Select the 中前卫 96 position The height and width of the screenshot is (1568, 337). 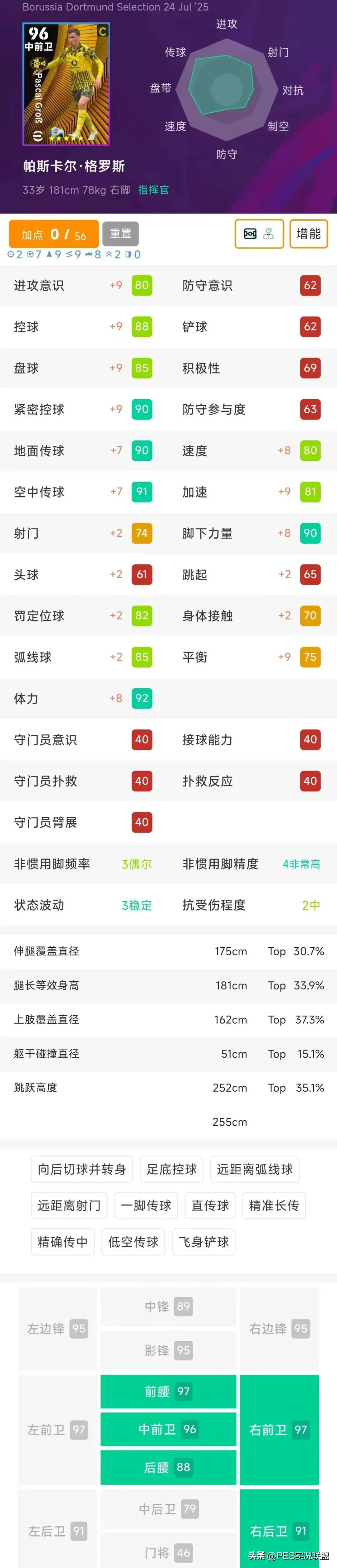[168, 1429]
